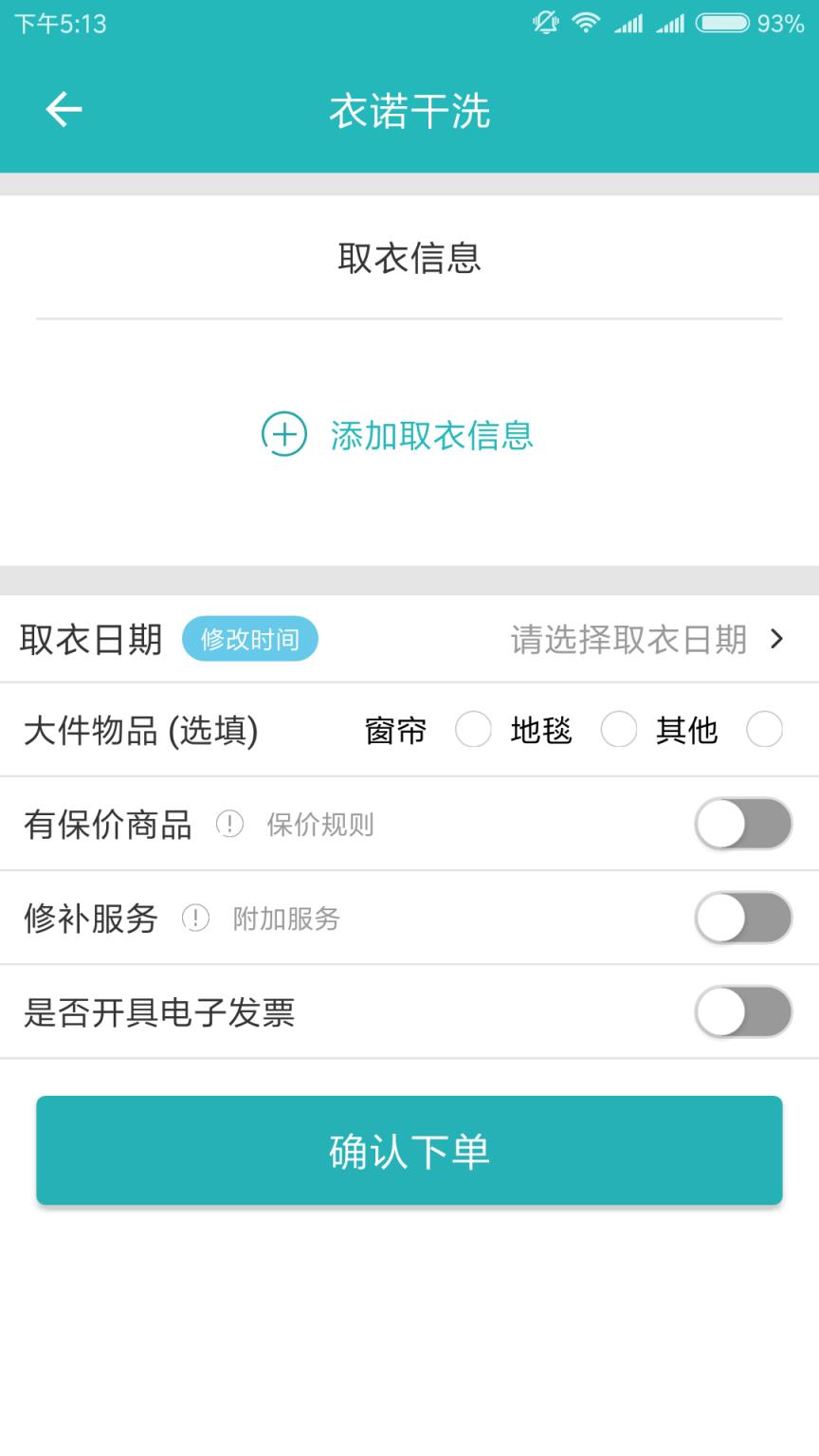Select the 其他 radio button

tap(765, 730)
